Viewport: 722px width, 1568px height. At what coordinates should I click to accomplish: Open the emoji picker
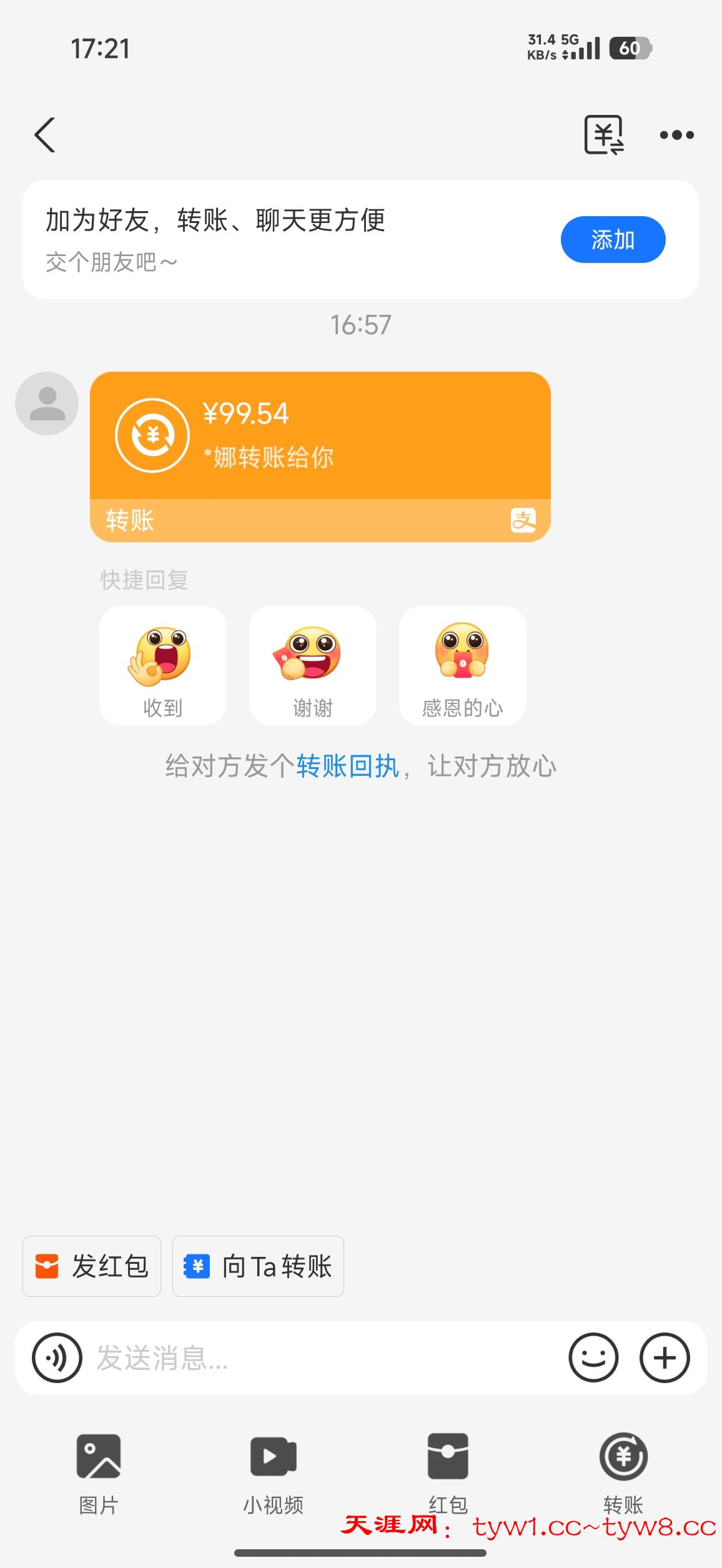(593, 1357)
